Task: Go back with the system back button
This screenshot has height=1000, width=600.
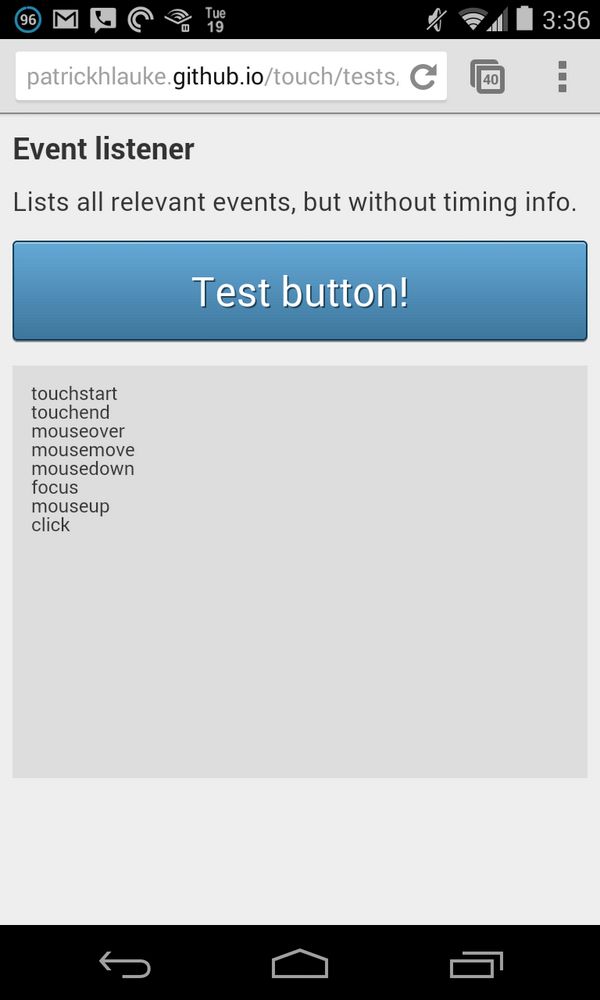Action: click(x=125, y=964)
